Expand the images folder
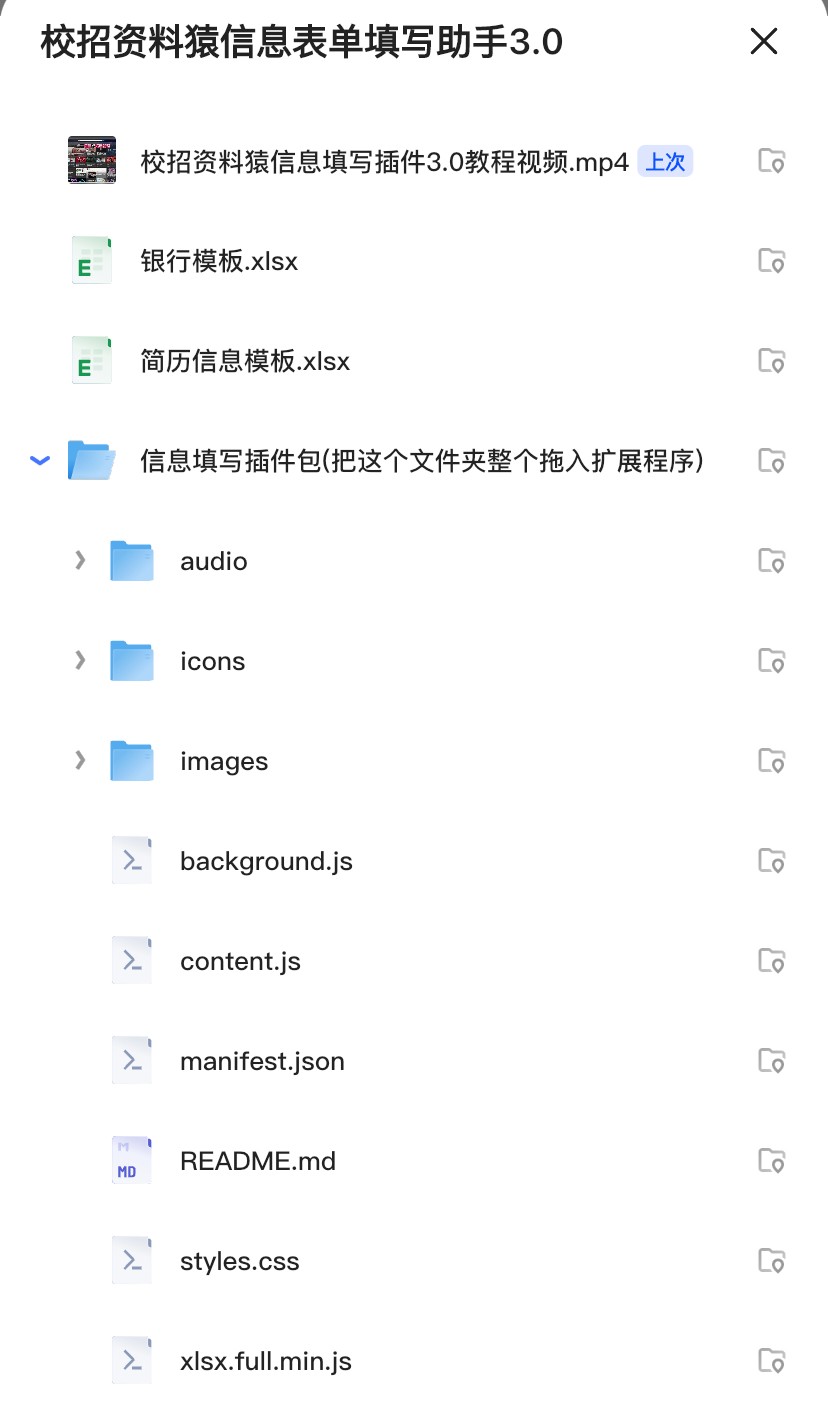828x1412 pixels. (x=80, y=761)
